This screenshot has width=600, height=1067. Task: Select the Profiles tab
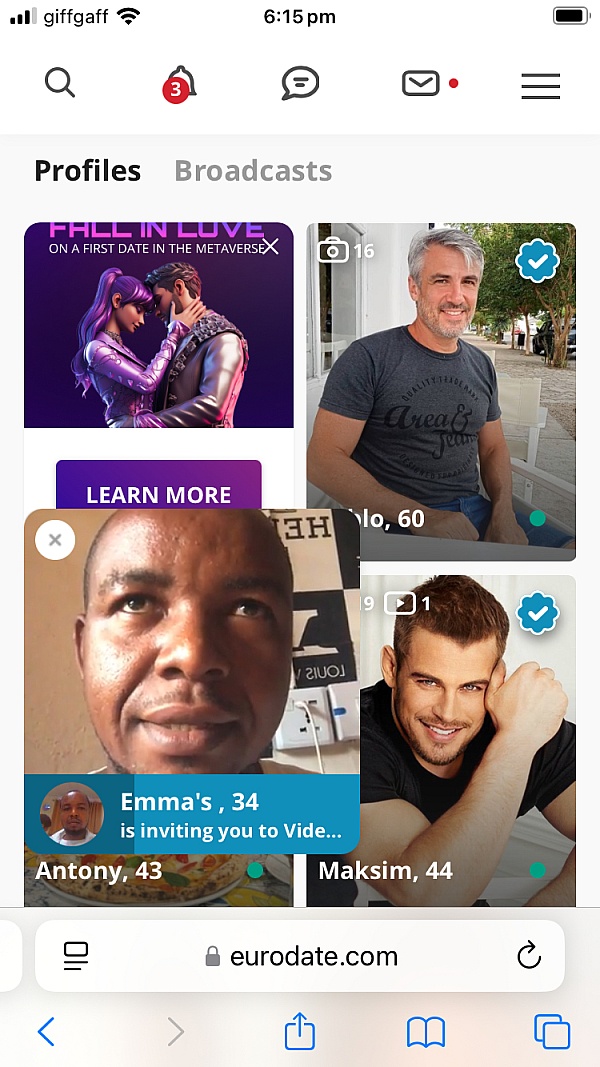coord(88,171)
